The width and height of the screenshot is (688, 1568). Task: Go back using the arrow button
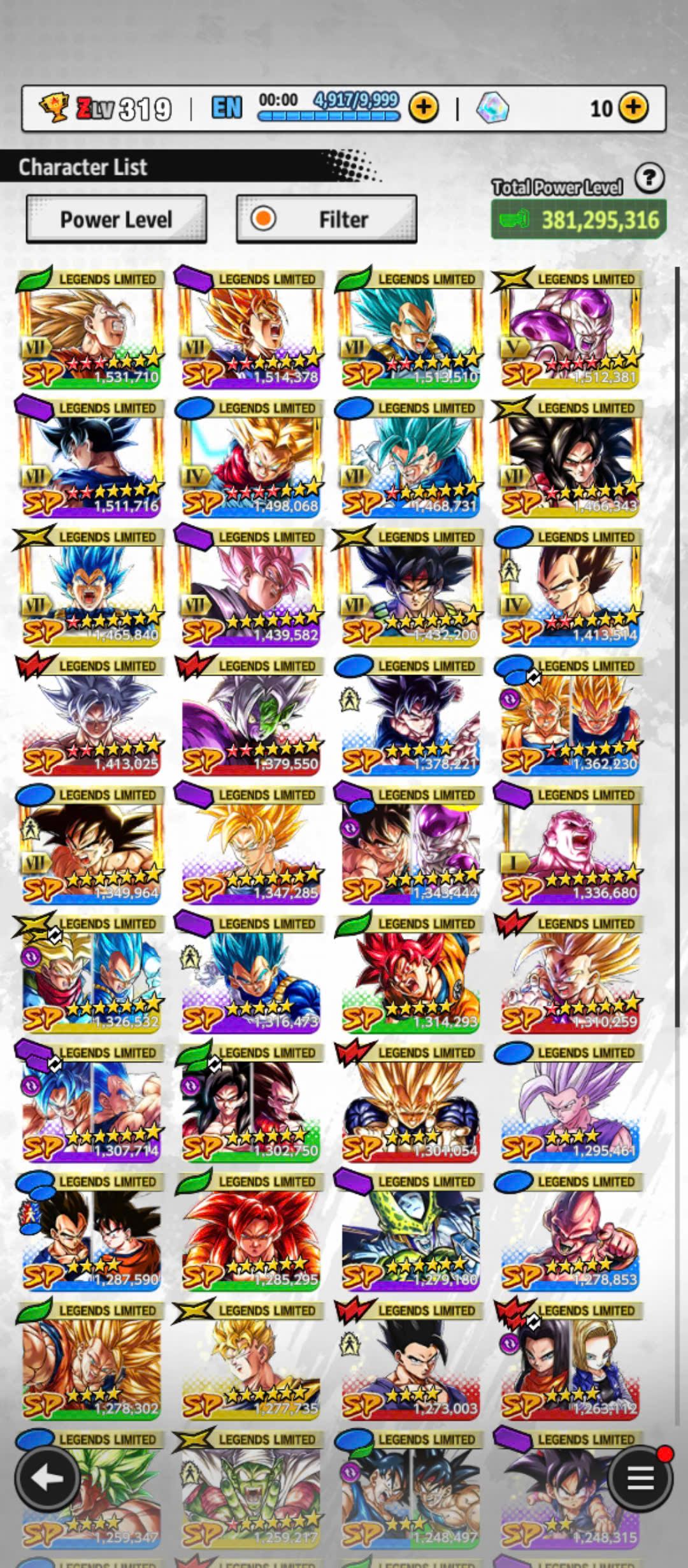(47, 1477)
